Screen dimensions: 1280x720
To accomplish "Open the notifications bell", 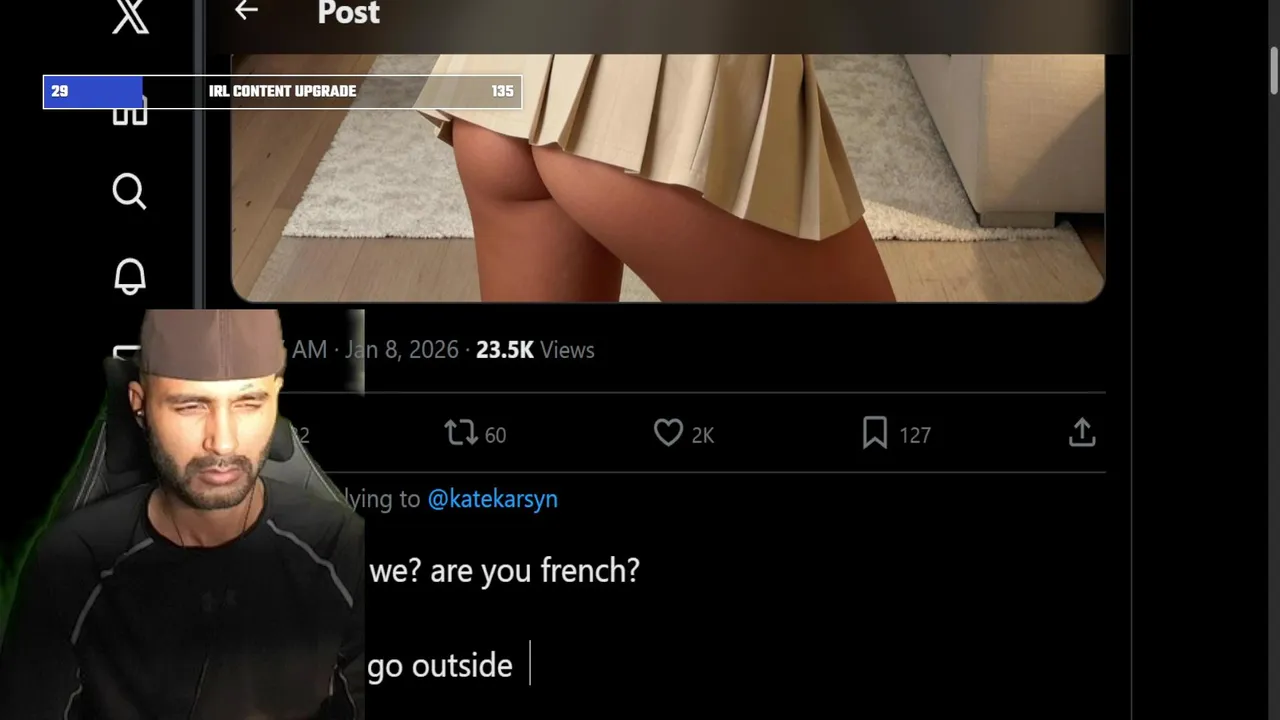I will [x=129, y=277].
